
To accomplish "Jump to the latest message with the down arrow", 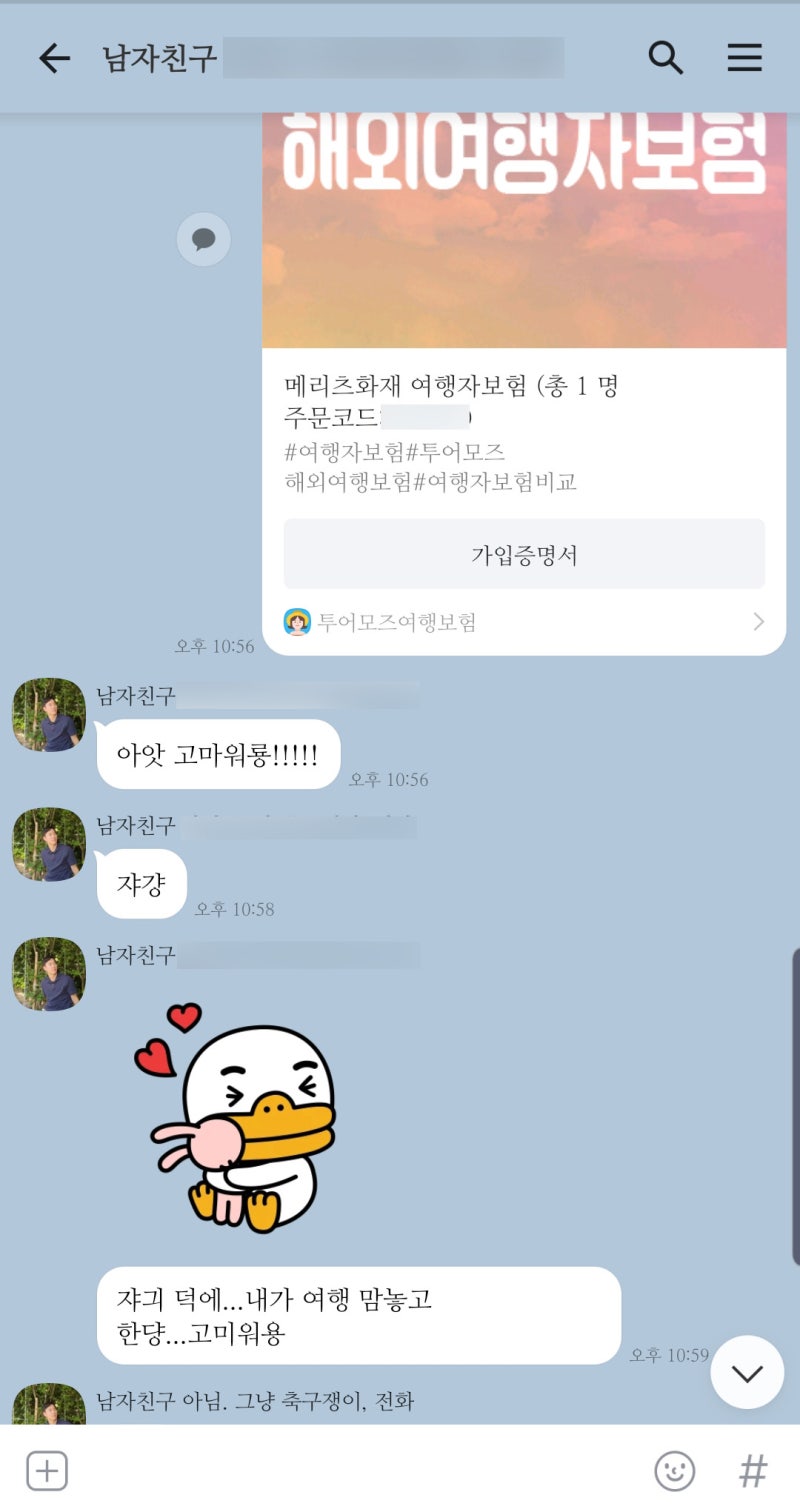I will pos(747,1373).
